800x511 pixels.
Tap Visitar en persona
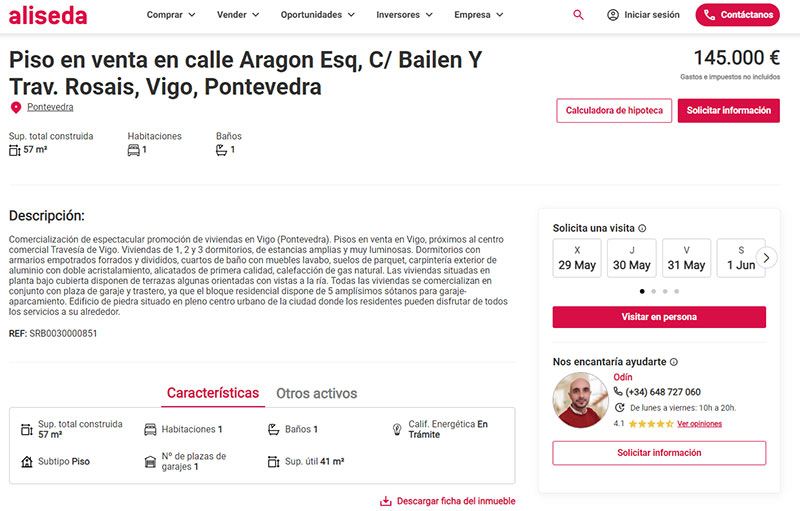659,317
